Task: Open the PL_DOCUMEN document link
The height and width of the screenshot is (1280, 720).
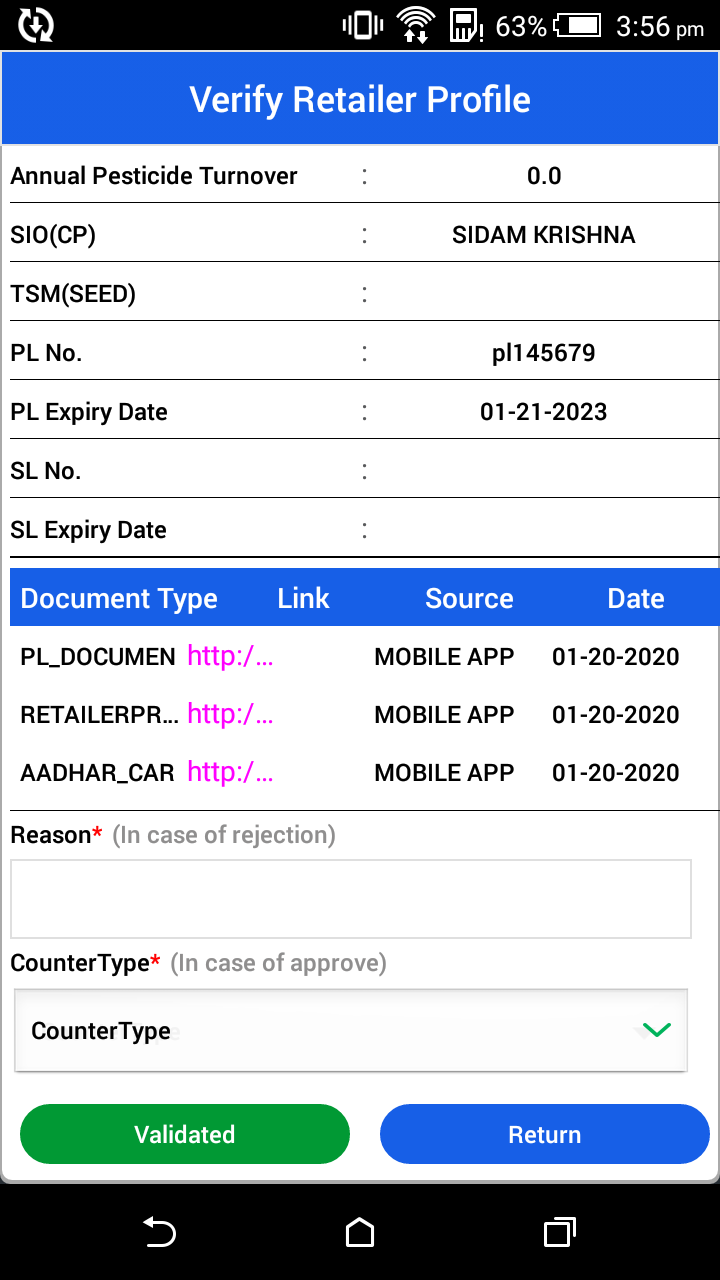Action: pos(230,656)
